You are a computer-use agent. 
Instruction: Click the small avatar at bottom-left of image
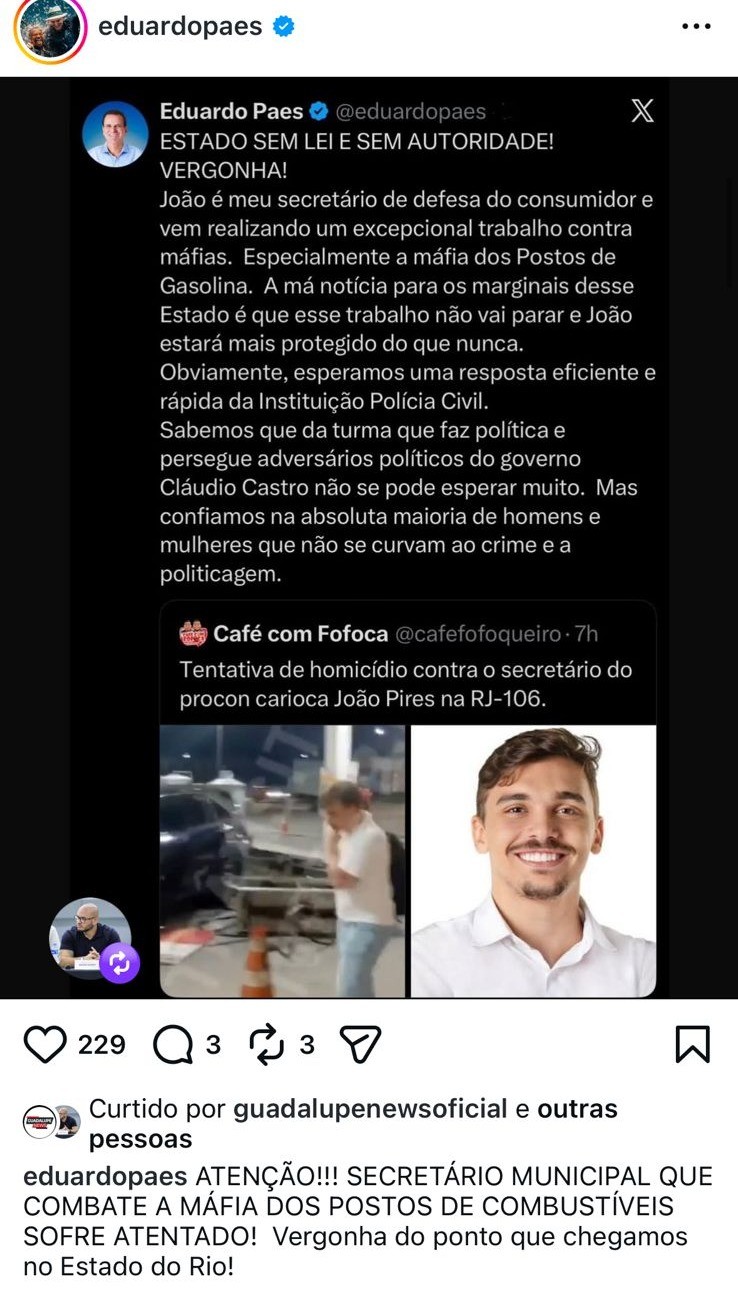tap(89, 937)
